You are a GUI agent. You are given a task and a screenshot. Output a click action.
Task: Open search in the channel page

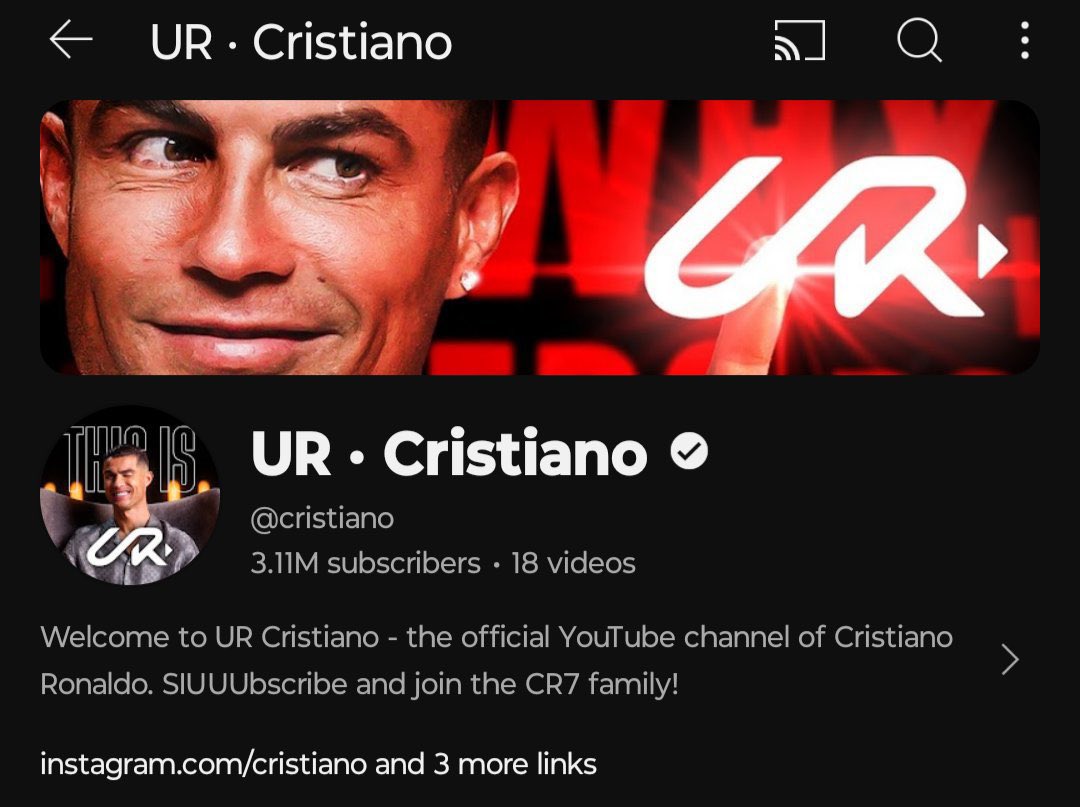pyautogui.click(x=918, y=41)
